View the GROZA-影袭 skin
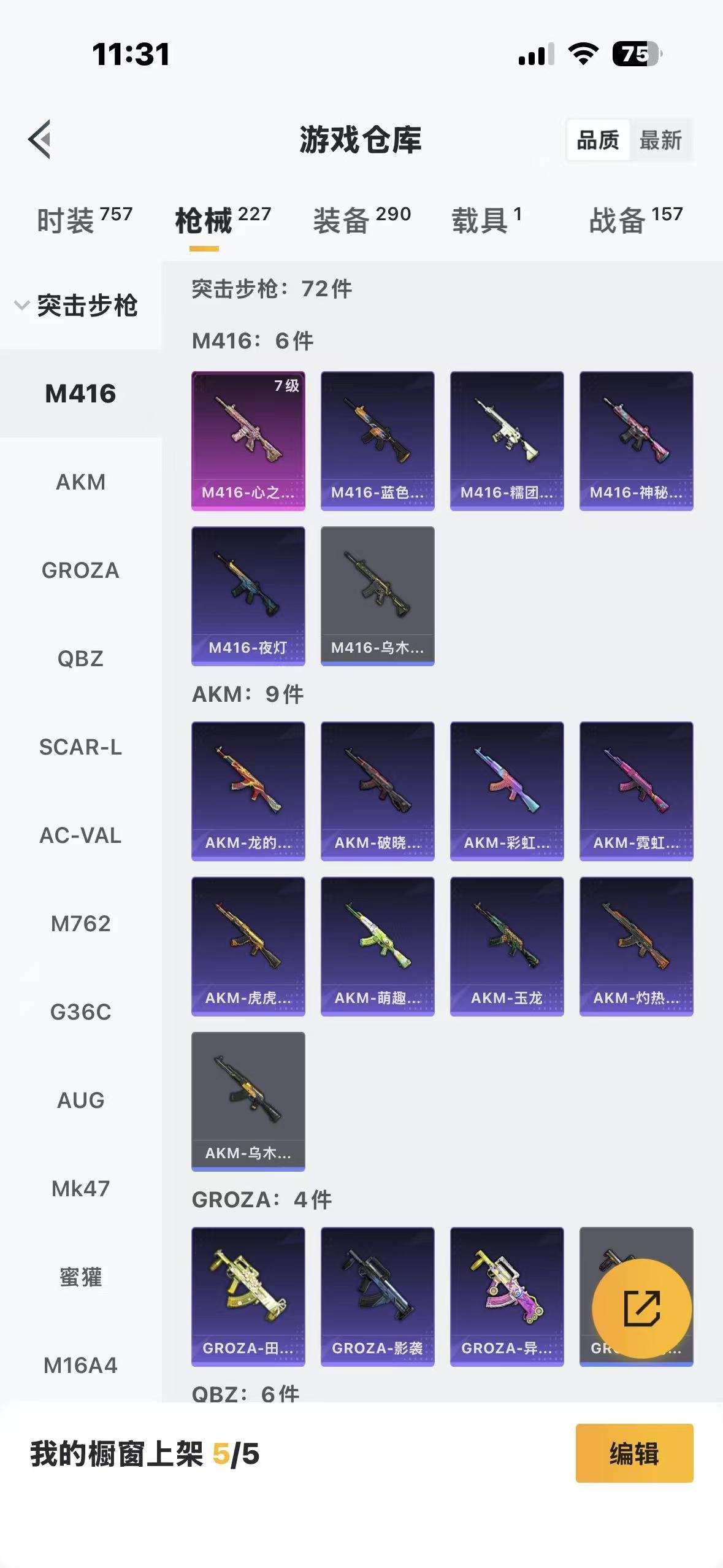The image size is (723, 1568). [377, 1296]
